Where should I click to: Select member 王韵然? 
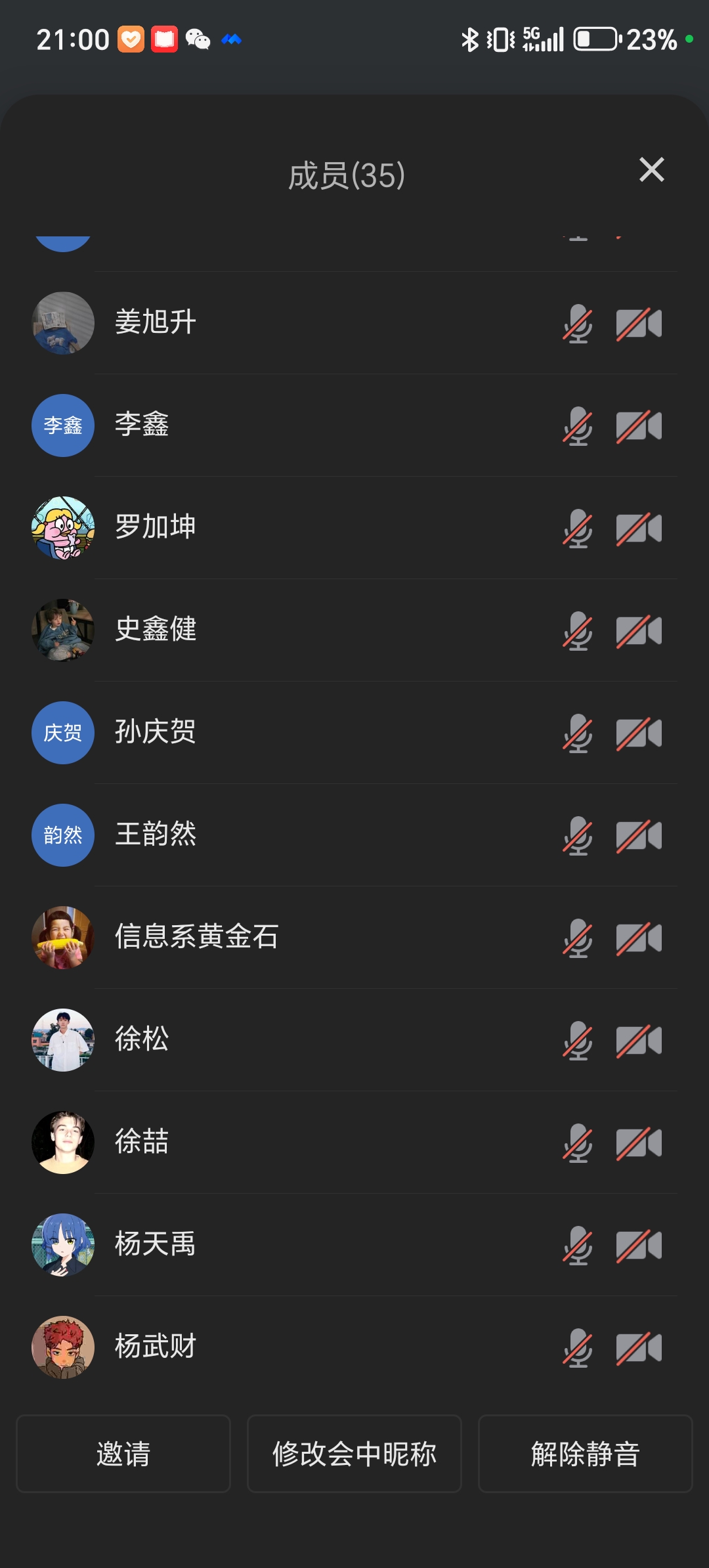(156, 835)
